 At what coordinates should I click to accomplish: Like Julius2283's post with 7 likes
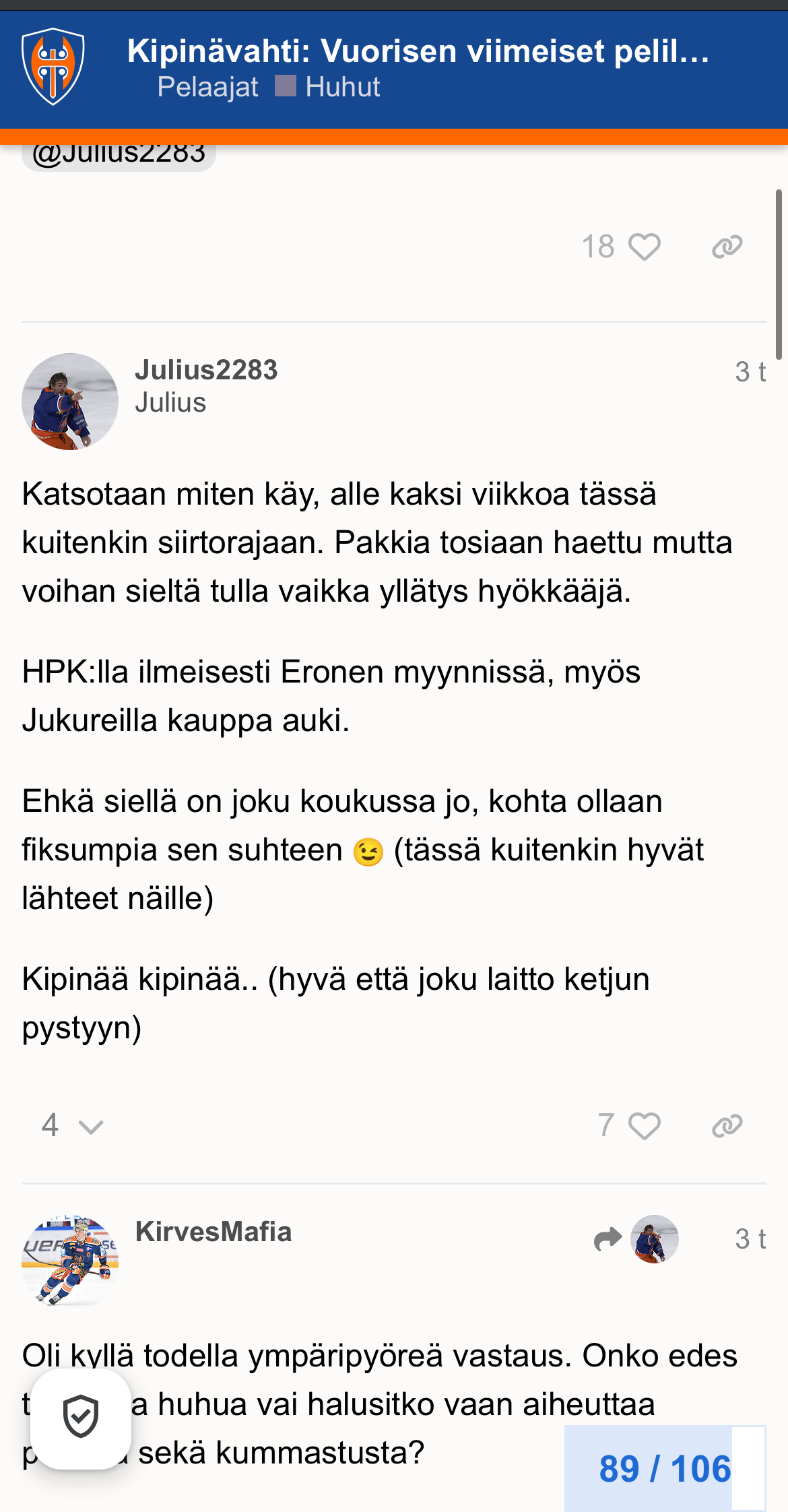[x=644, y=1125]
